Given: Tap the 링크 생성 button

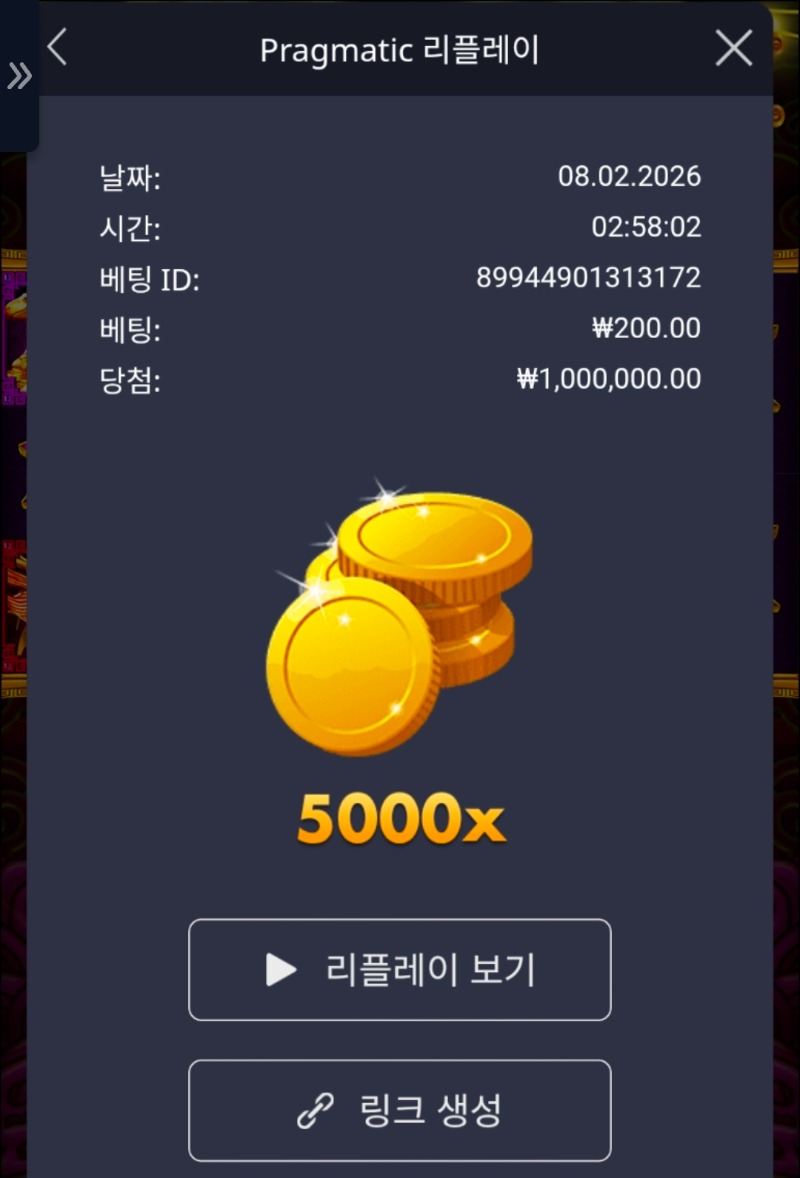Looking at the screenshot, I should point(400,1110).
